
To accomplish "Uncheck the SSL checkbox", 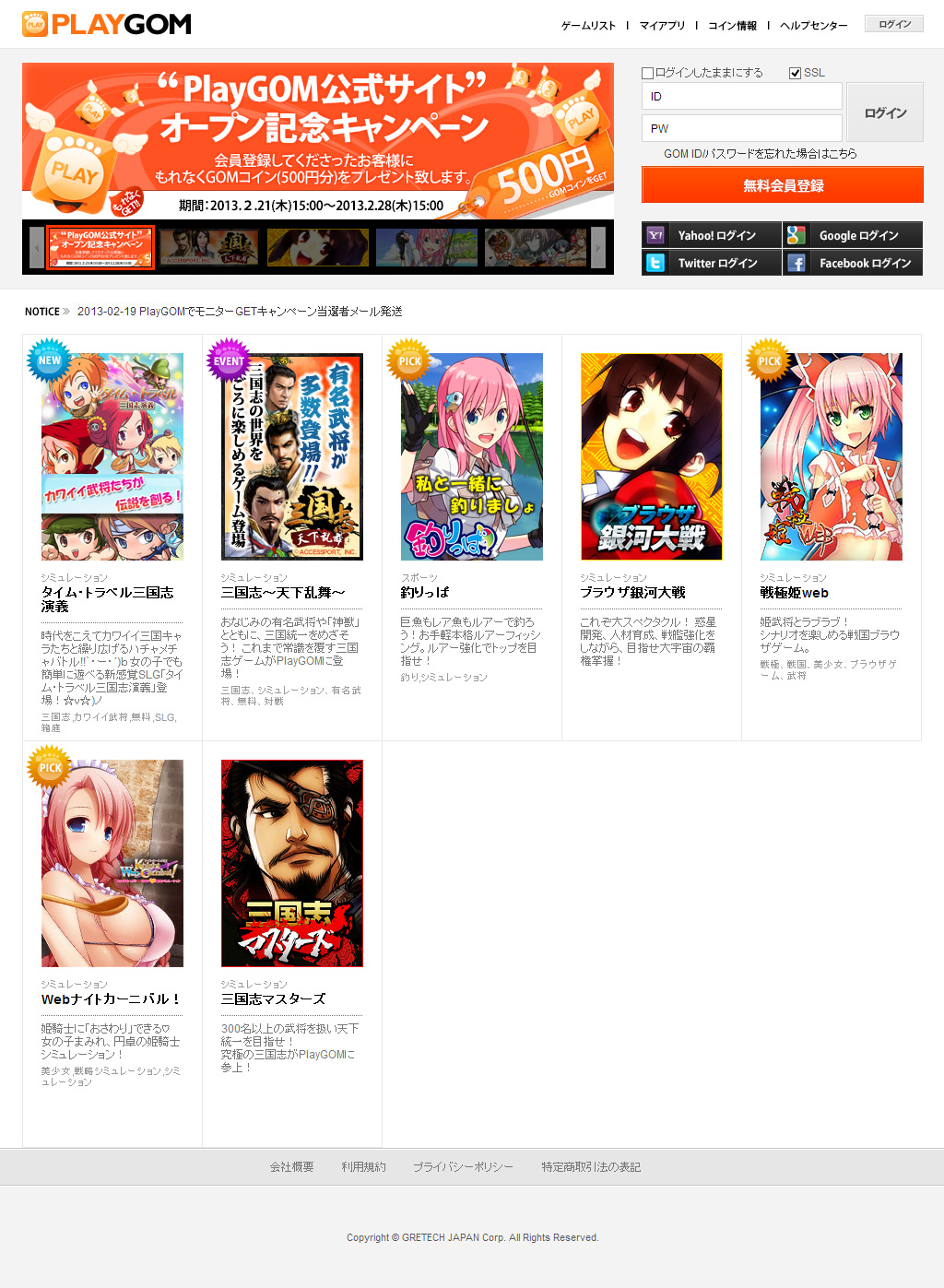I will [x=795, y=73].
